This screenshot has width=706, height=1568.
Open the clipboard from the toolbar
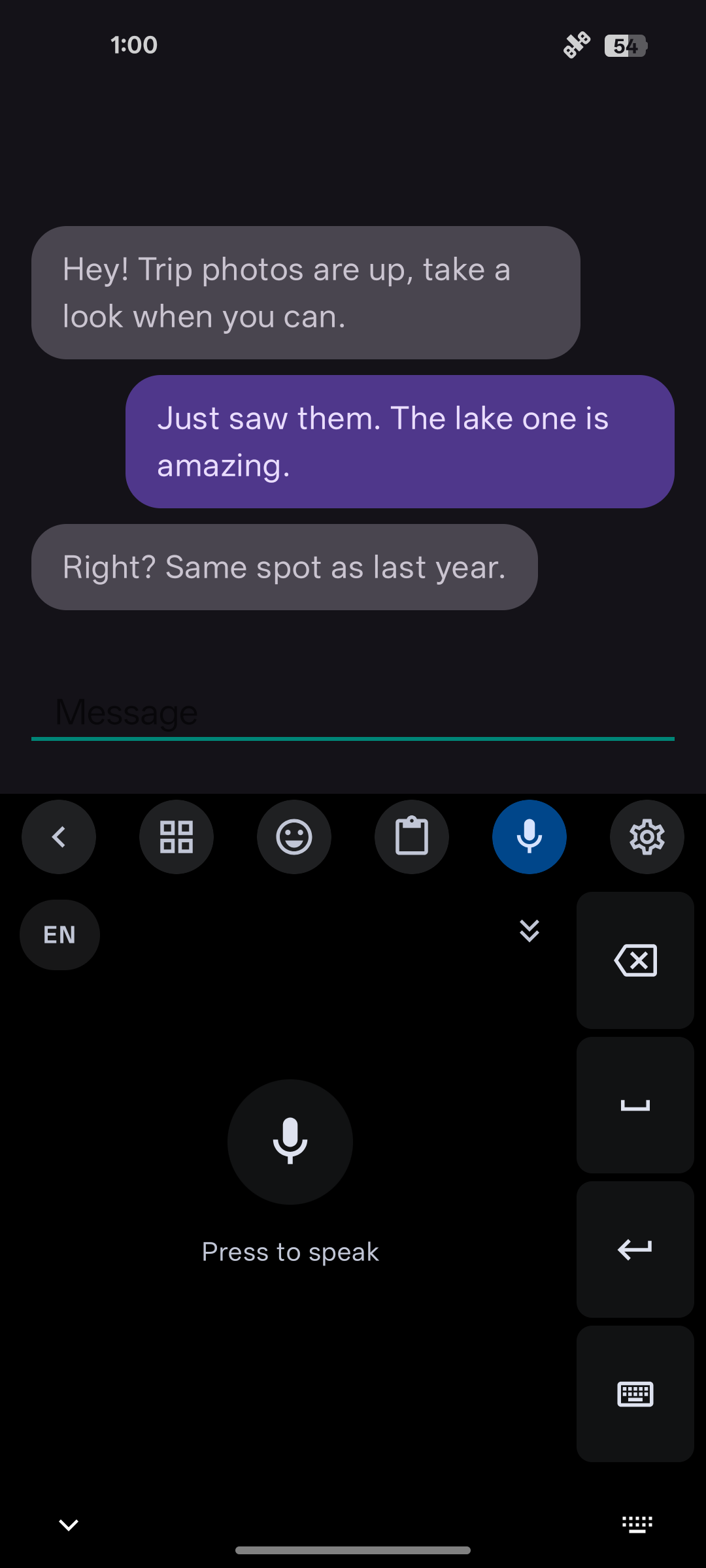412,837
